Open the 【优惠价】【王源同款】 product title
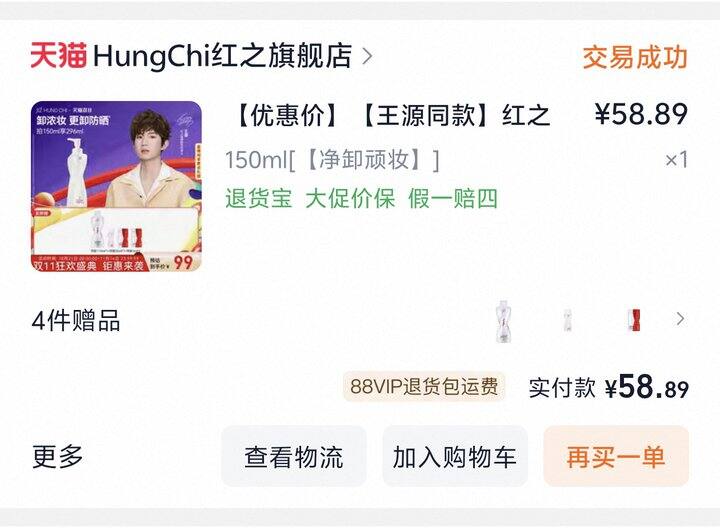Image resolution: width=720 pixels, height=528 pixels. pyautogui.click(x=392, y=115)
